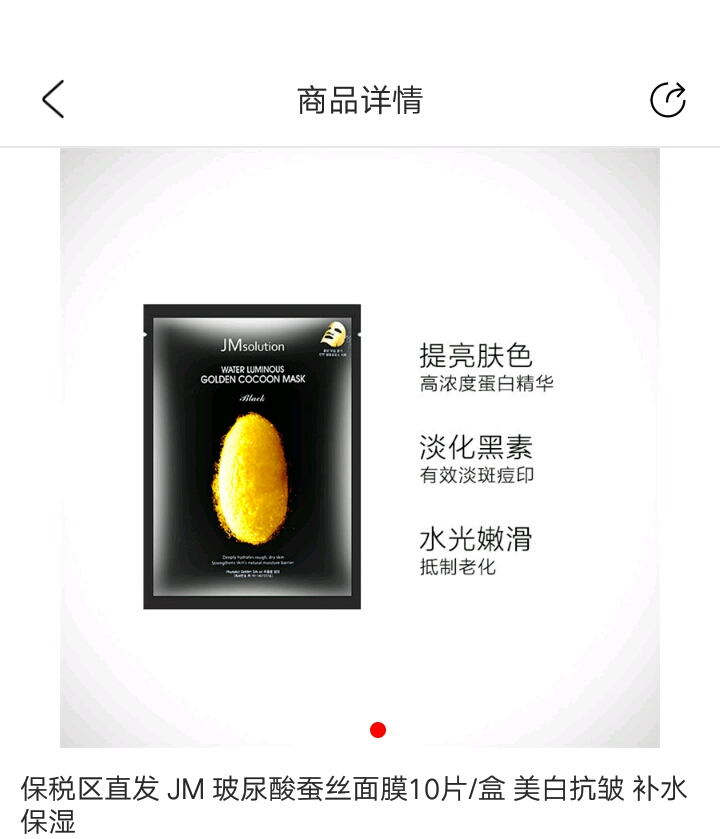Share this product

667,100
